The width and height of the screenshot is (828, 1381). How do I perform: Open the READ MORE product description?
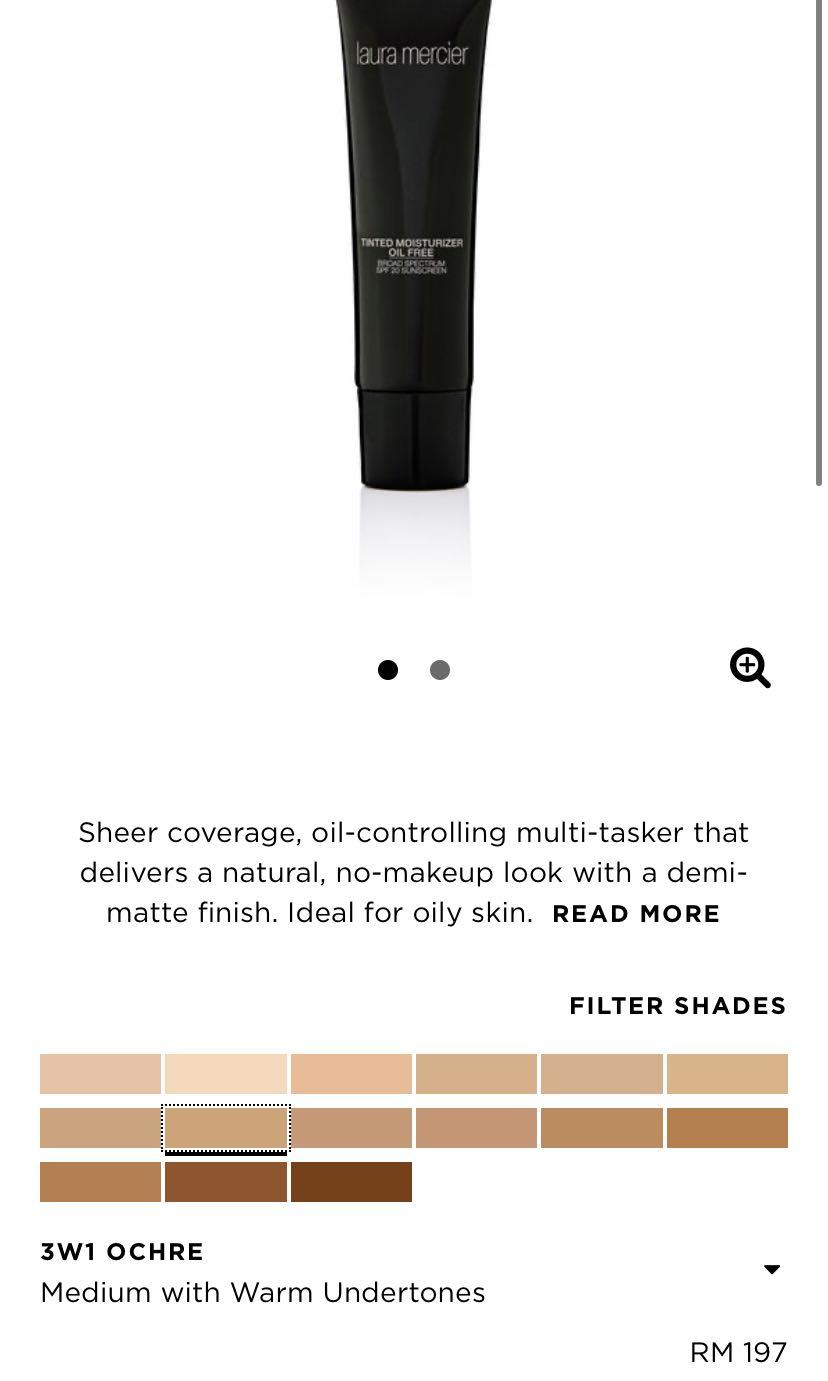pyautogui.click(x=636, y=913)
